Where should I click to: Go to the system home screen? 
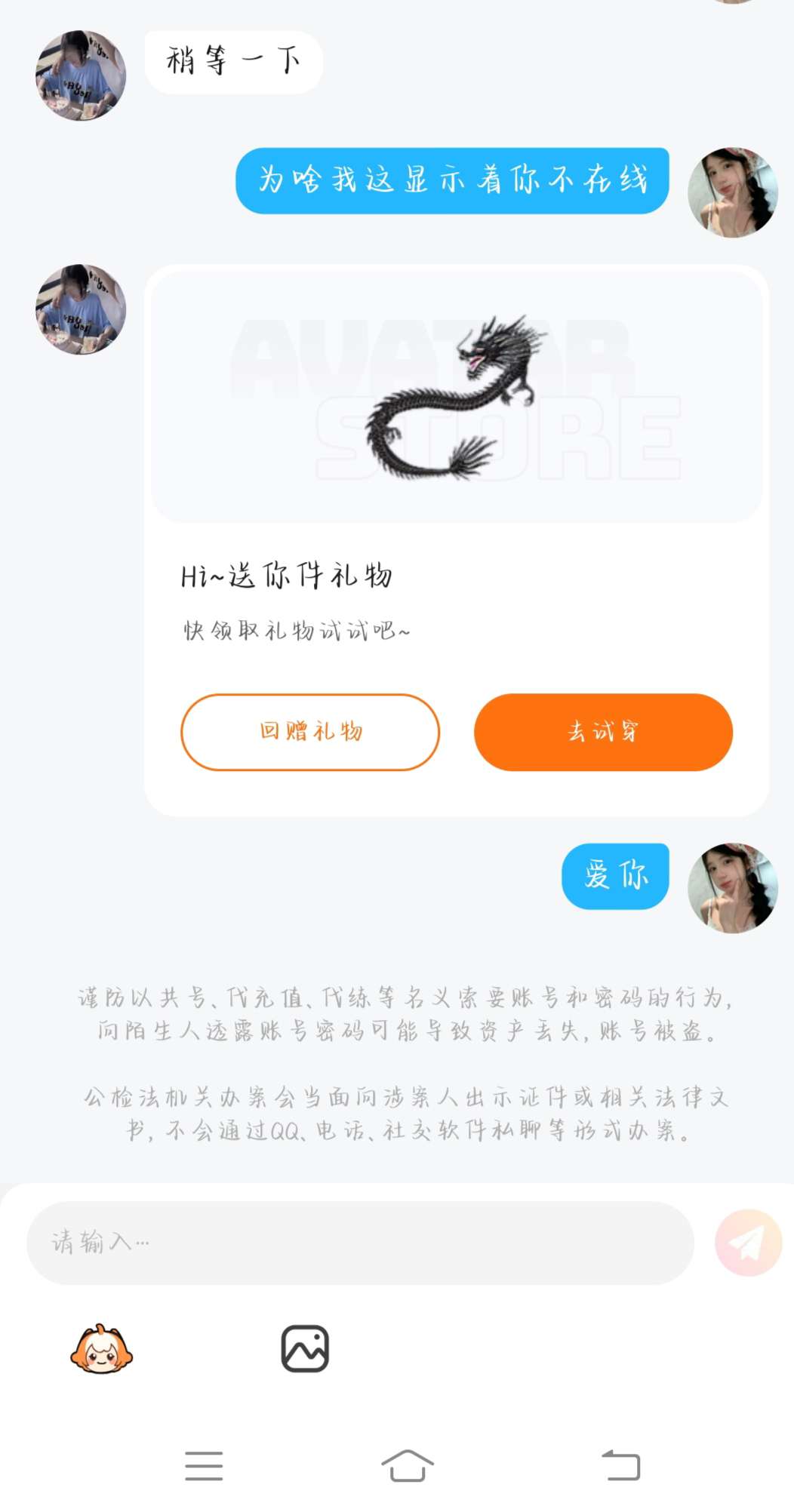(x=407, y=1465)
